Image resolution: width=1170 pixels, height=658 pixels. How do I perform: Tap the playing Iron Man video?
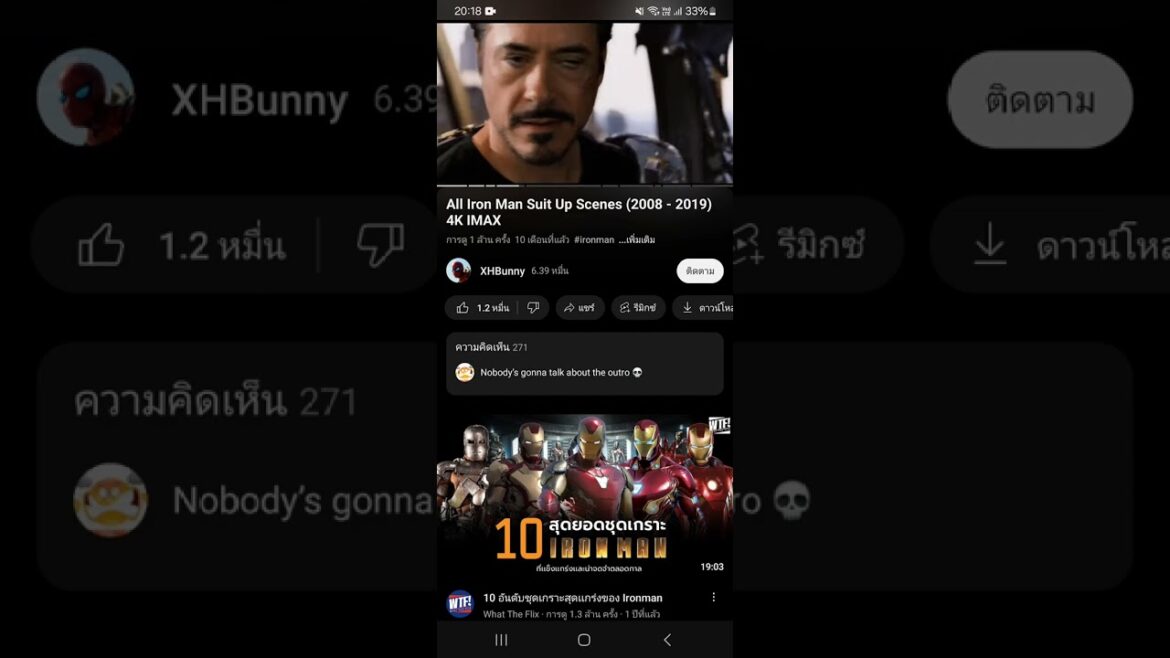coord(584,104)
